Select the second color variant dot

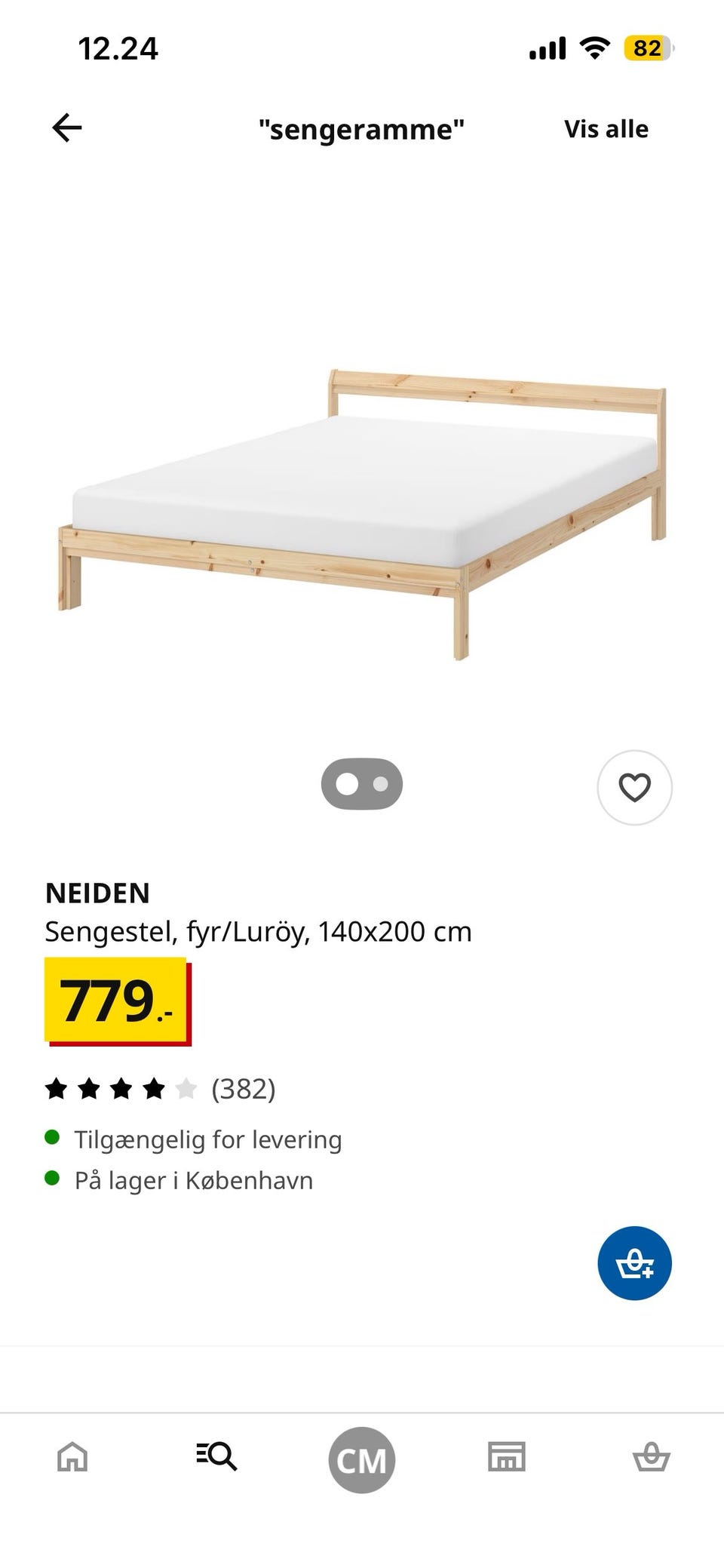click(x=382, y=784)
